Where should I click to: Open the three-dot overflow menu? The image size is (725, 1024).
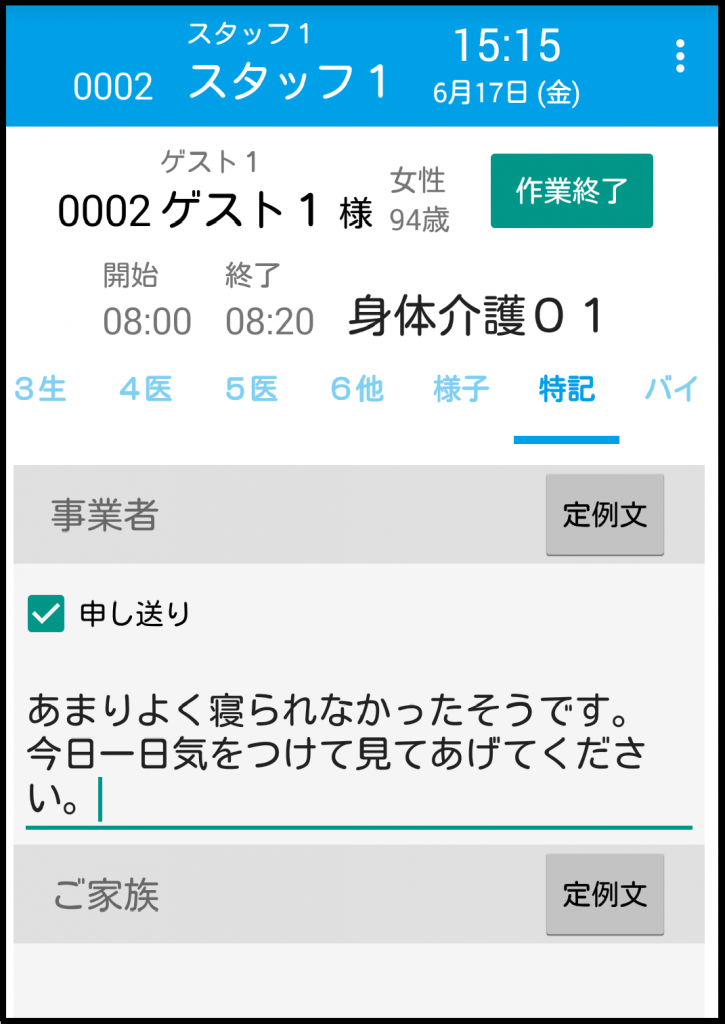(x=680, y=56)
